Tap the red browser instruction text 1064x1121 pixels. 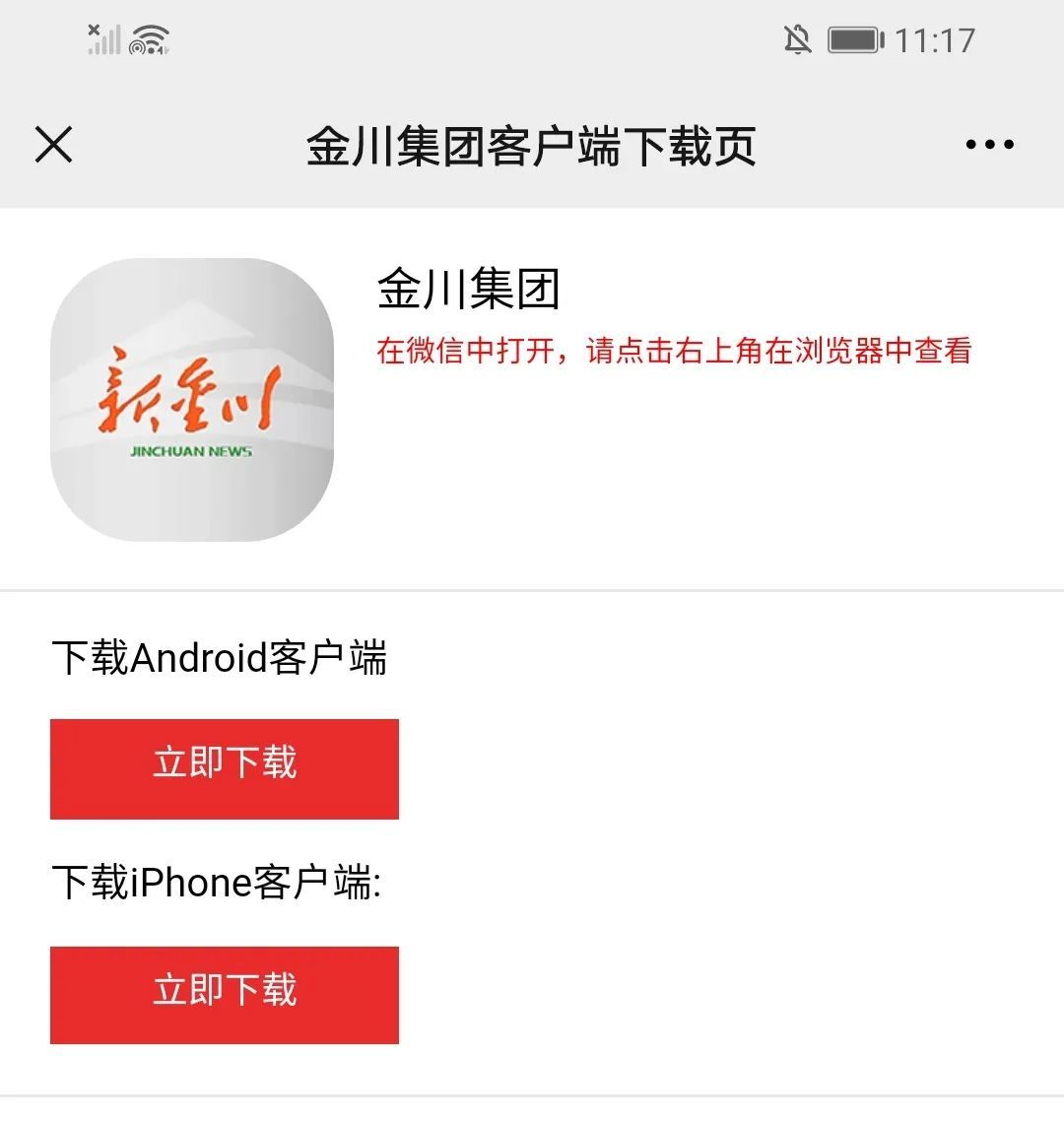(674, 352)
